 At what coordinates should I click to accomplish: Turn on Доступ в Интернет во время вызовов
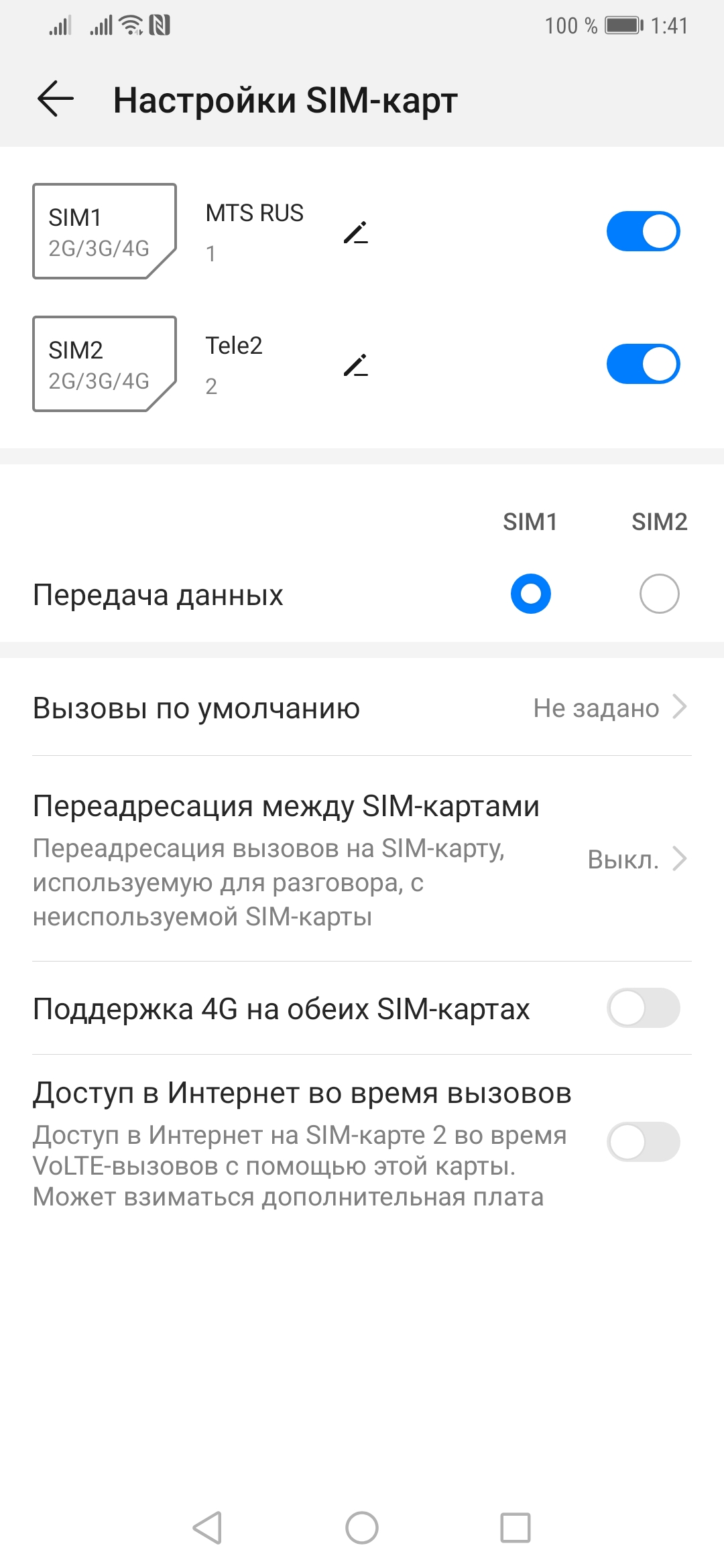coord(643,1142)
